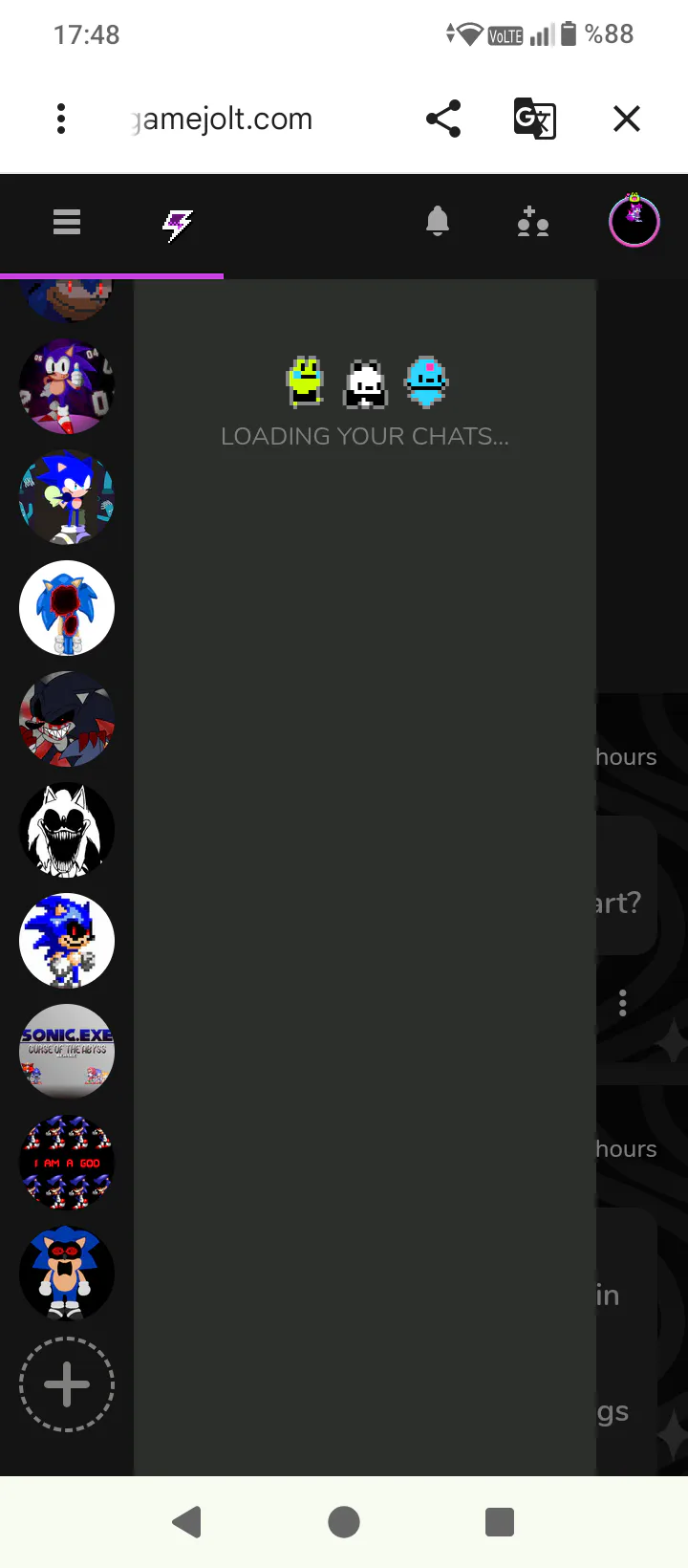This screenshot has width=688, height=1568.
Task: Open the community with Sonic holding a thumbs-up
Action: tap(67, 386)
